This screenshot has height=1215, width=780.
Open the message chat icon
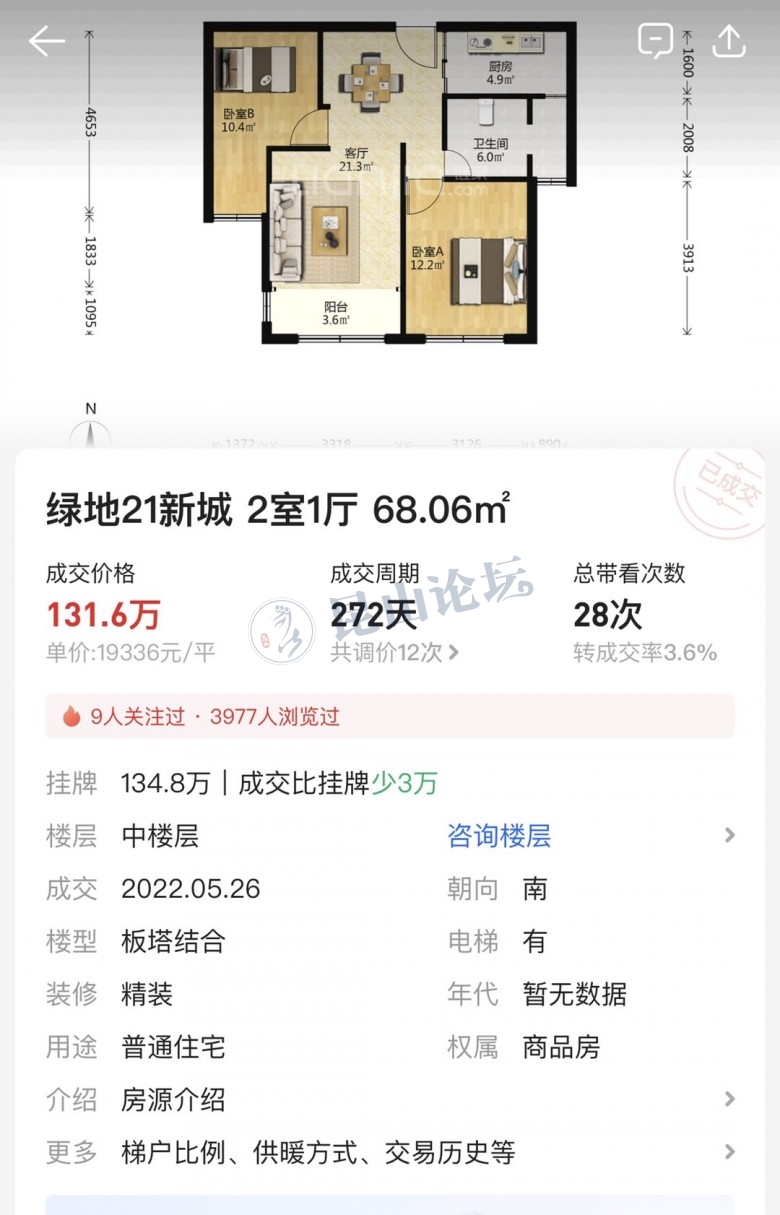click(x=655, y=41)
